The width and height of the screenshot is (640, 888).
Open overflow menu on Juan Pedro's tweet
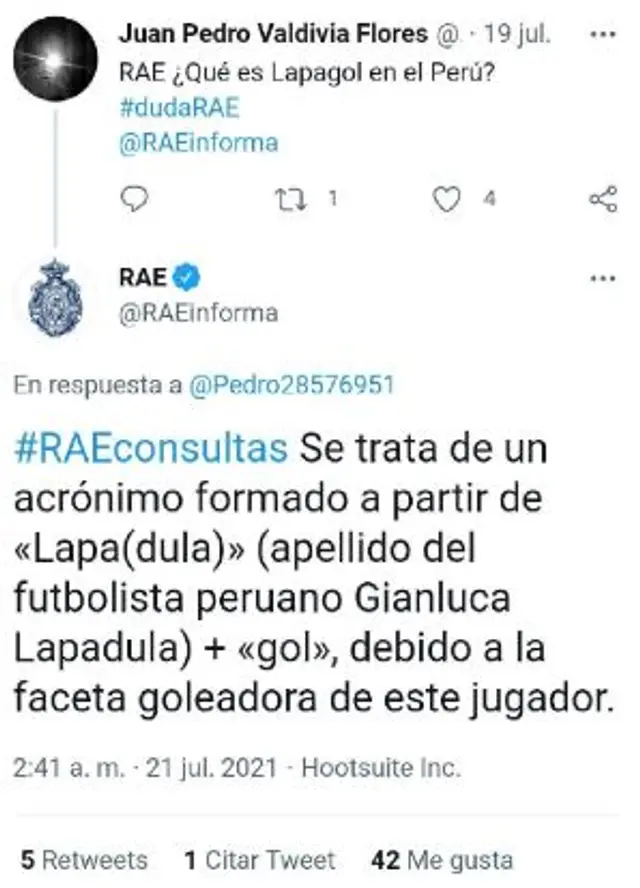[603, 33]
